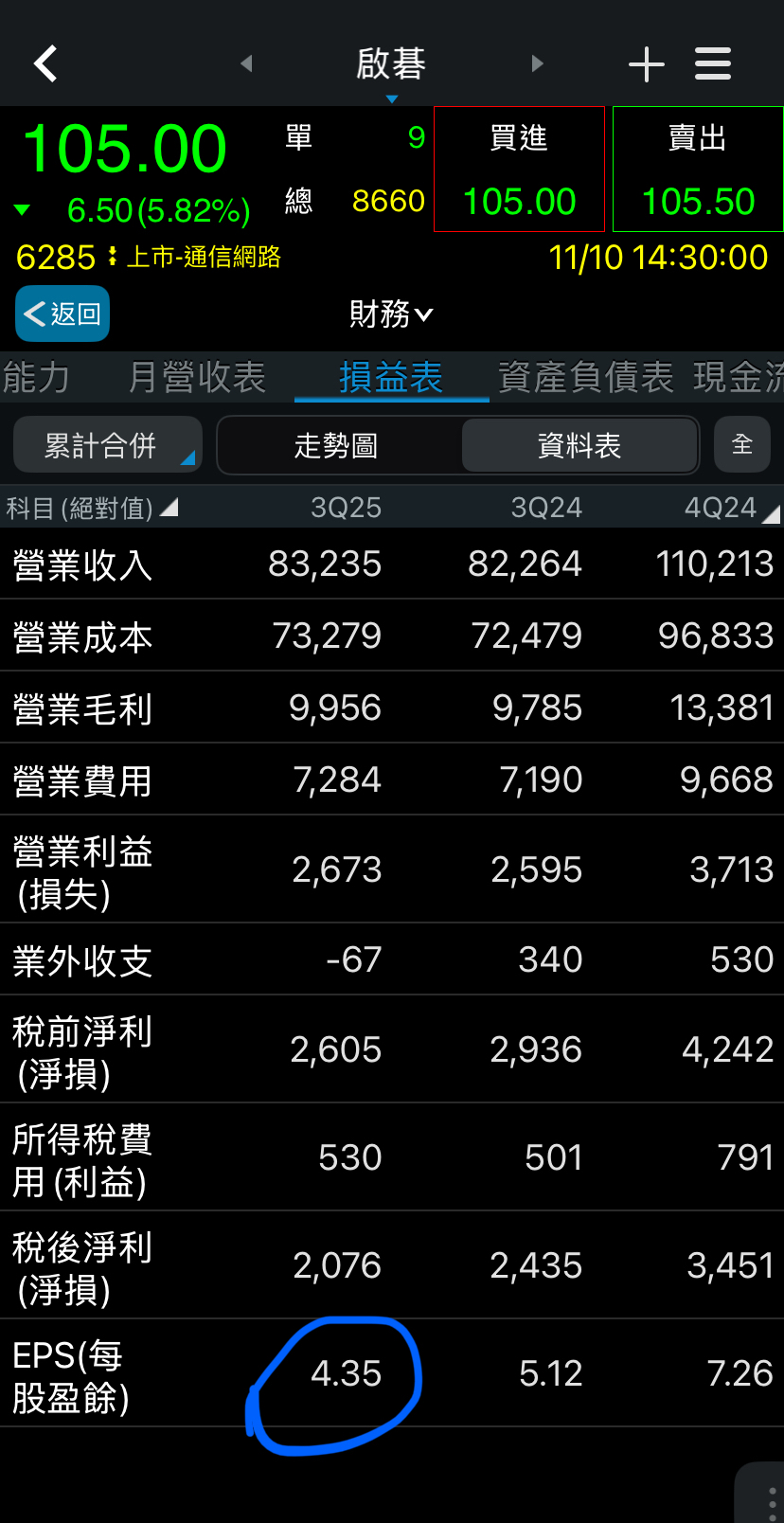Add the stock using the plus icon

[x=647, y=64]
